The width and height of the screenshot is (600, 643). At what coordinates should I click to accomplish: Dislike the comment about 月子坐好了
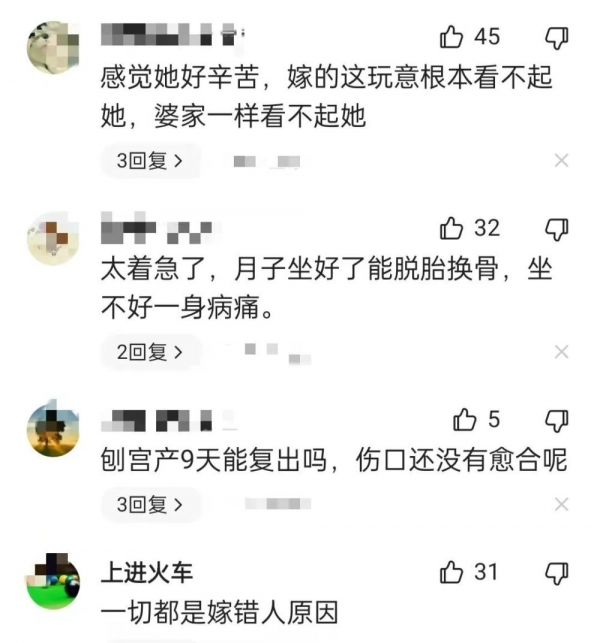click(557, 228)
